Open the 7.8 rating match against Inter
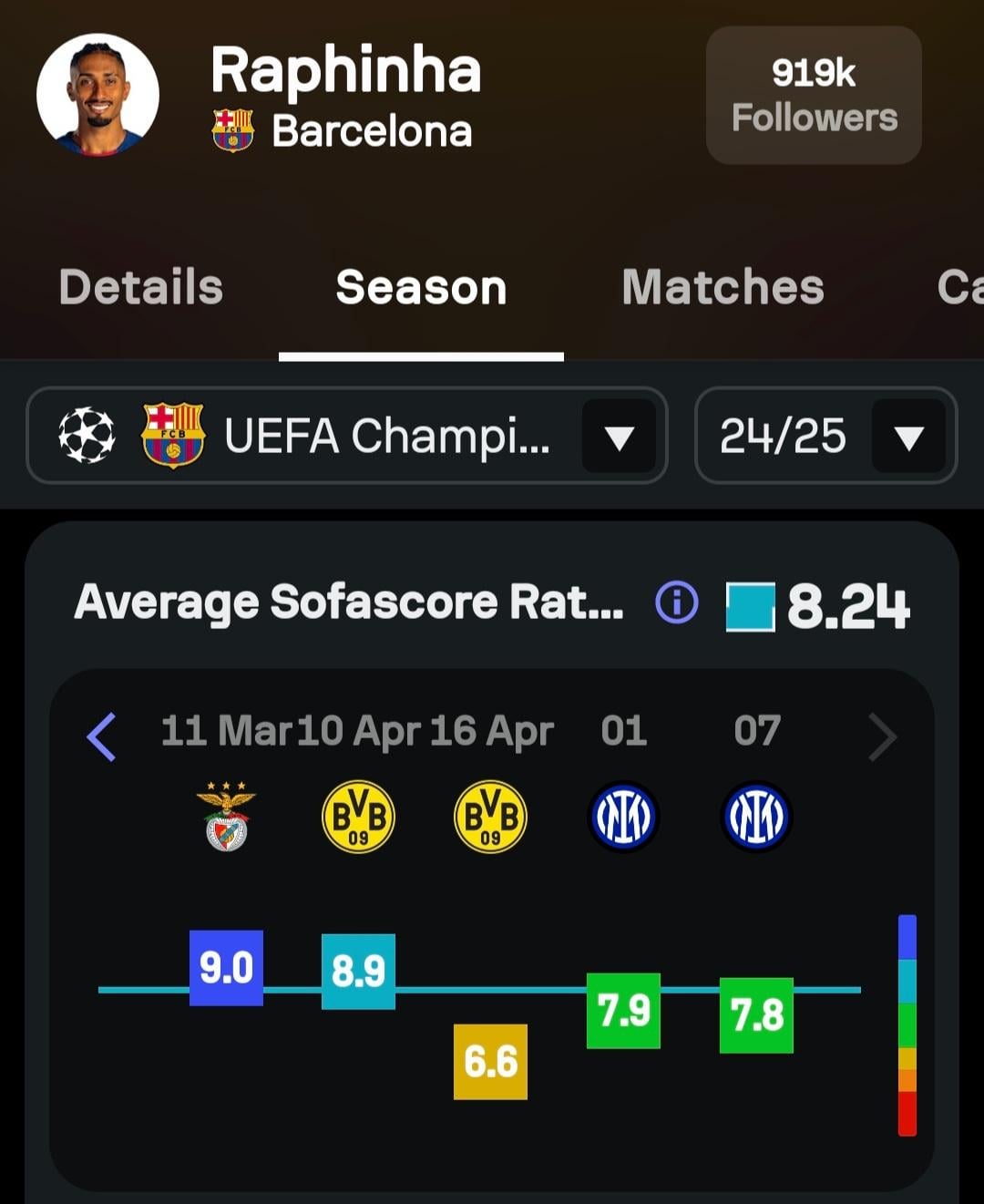The width and height of the screenshot is (984, 1204). [x=756, y=1015]
